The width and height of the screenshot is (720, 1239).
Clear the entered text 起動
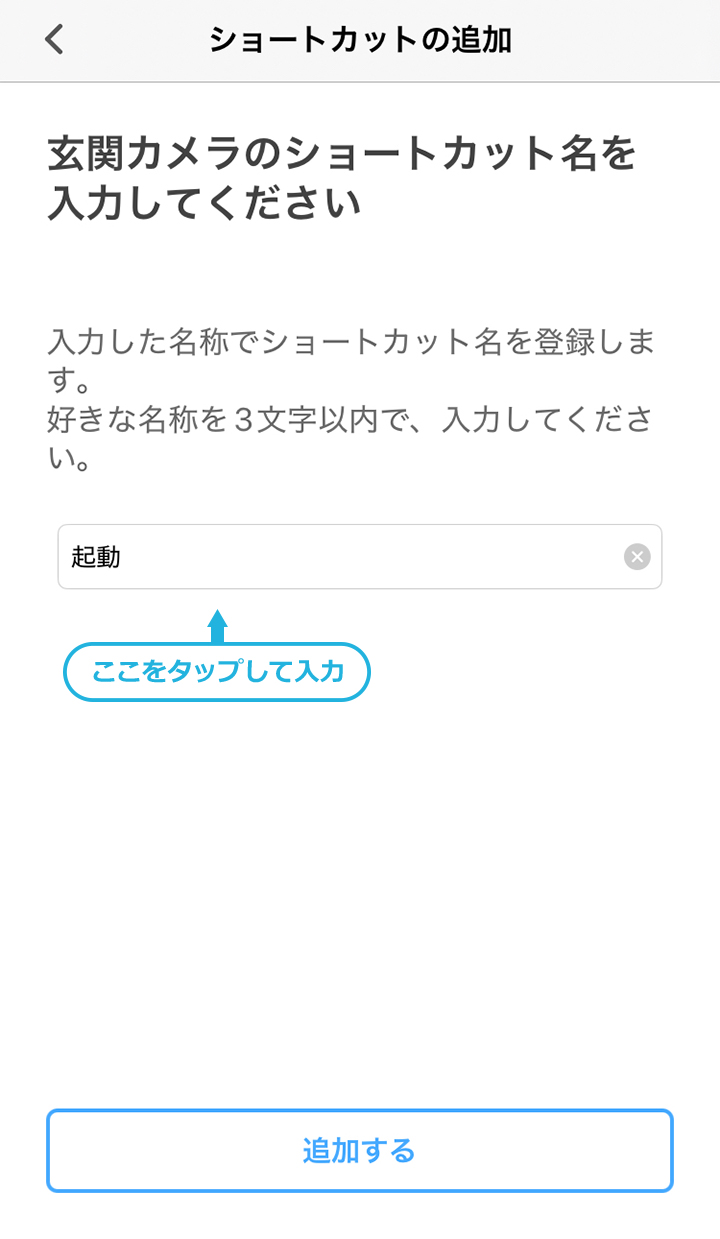[x=637, y=557]
